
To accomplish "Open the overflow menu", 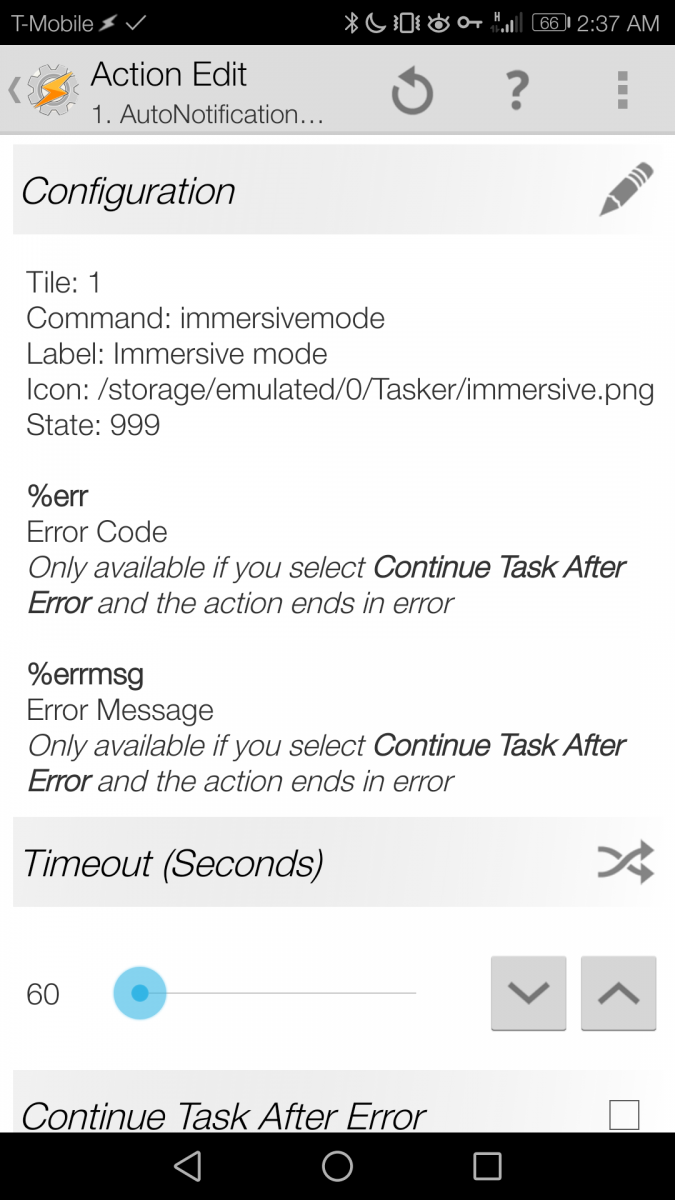I will [x=622, y=91].
